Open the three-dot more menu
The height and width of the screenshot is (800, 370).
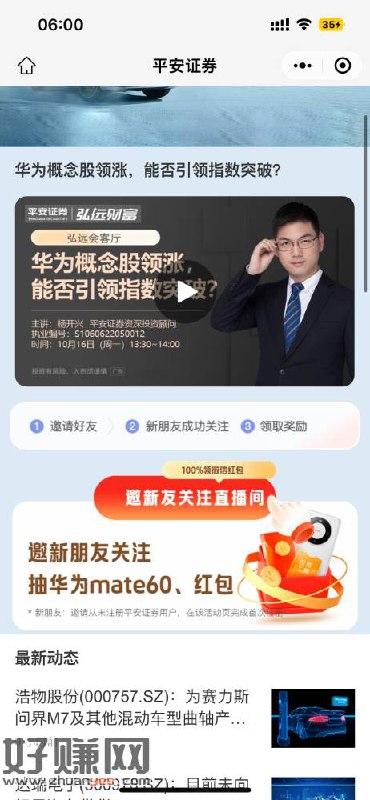pos(303,66)
